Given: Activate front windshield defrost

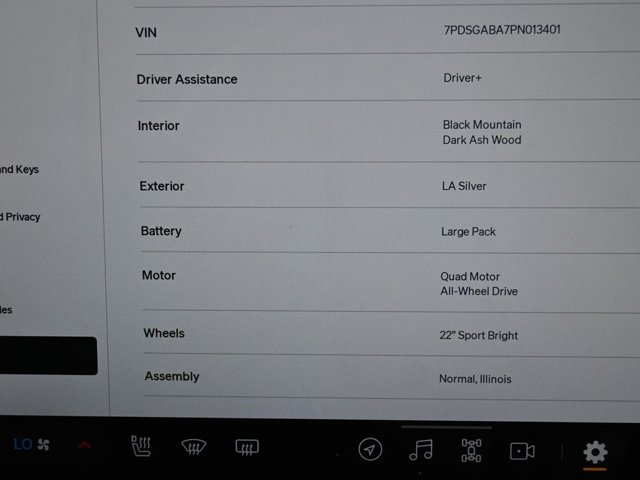Looking at the screenshot, I should (194, 447).
